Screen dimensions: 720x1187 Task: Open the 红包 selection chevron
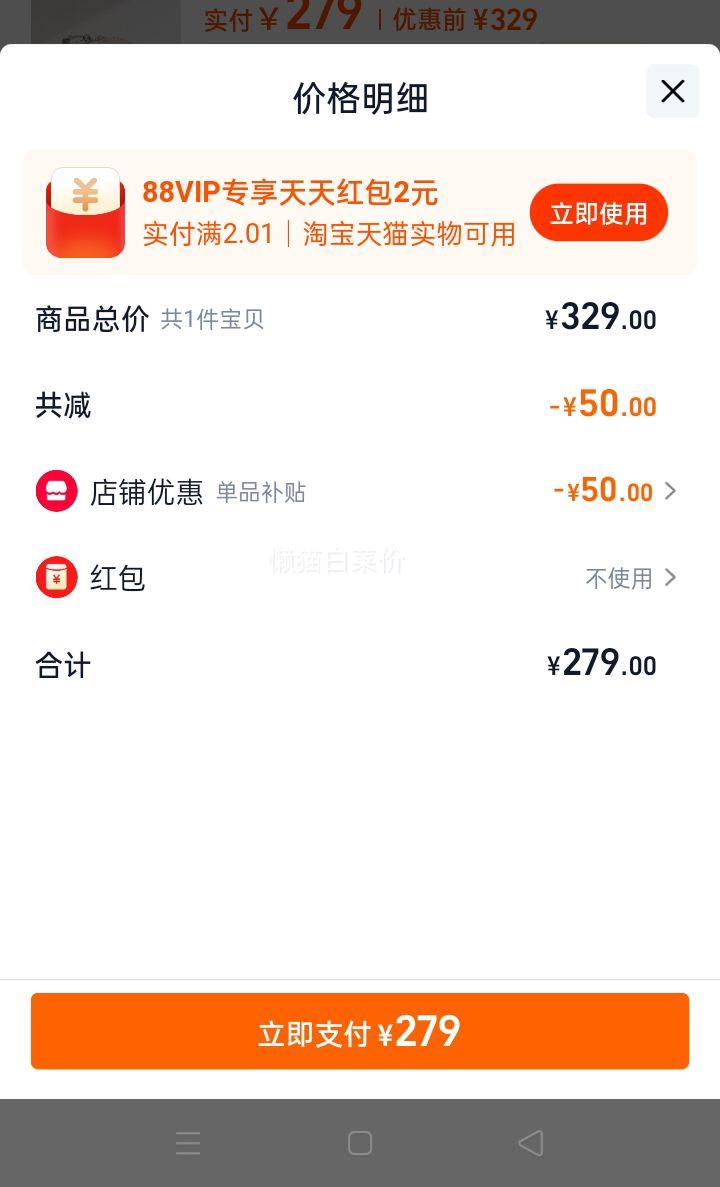[669, 577]
